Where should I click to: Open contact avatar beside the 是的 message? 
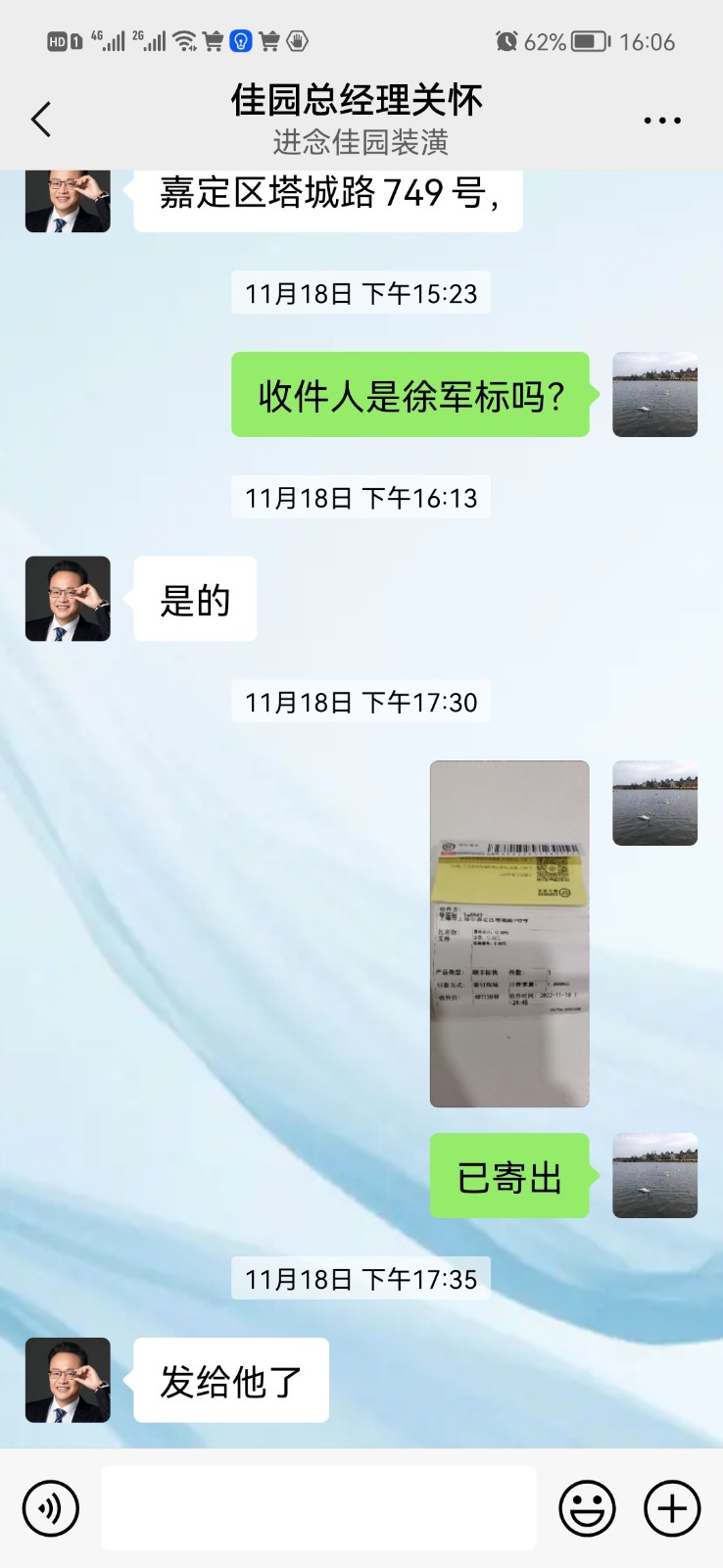click(68, 599)
